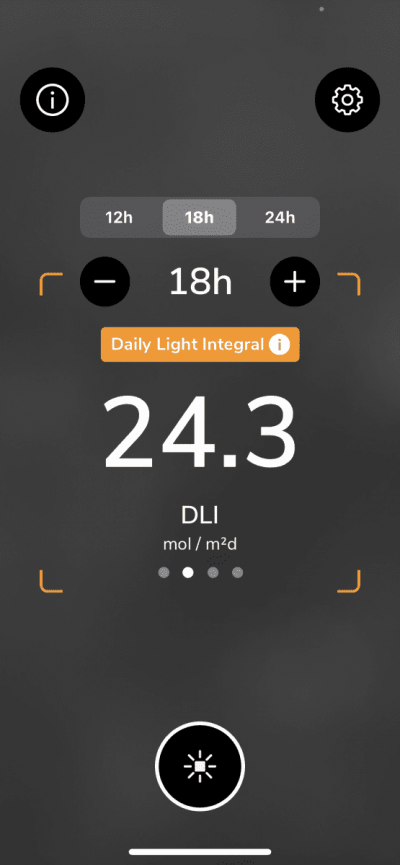400x865 pixels.
Task: Select the 18h photoperiod segment
Action: (199, 217)
